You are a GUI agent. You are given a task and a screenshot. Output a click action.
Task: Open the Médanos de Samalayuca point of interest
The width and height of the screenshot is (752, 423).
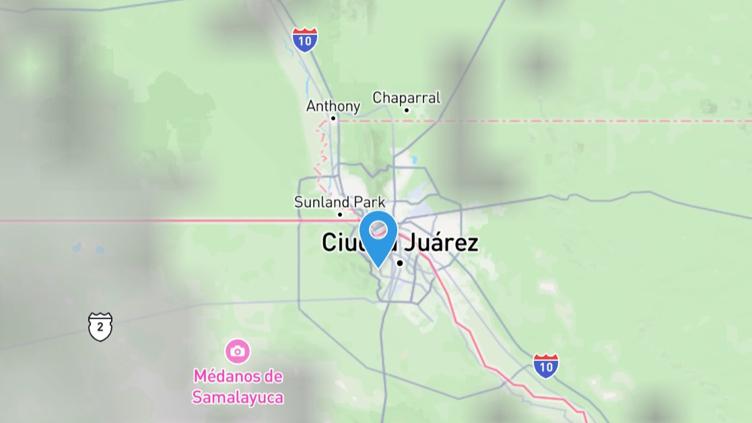pyautogui.click(x=238, y=351)
